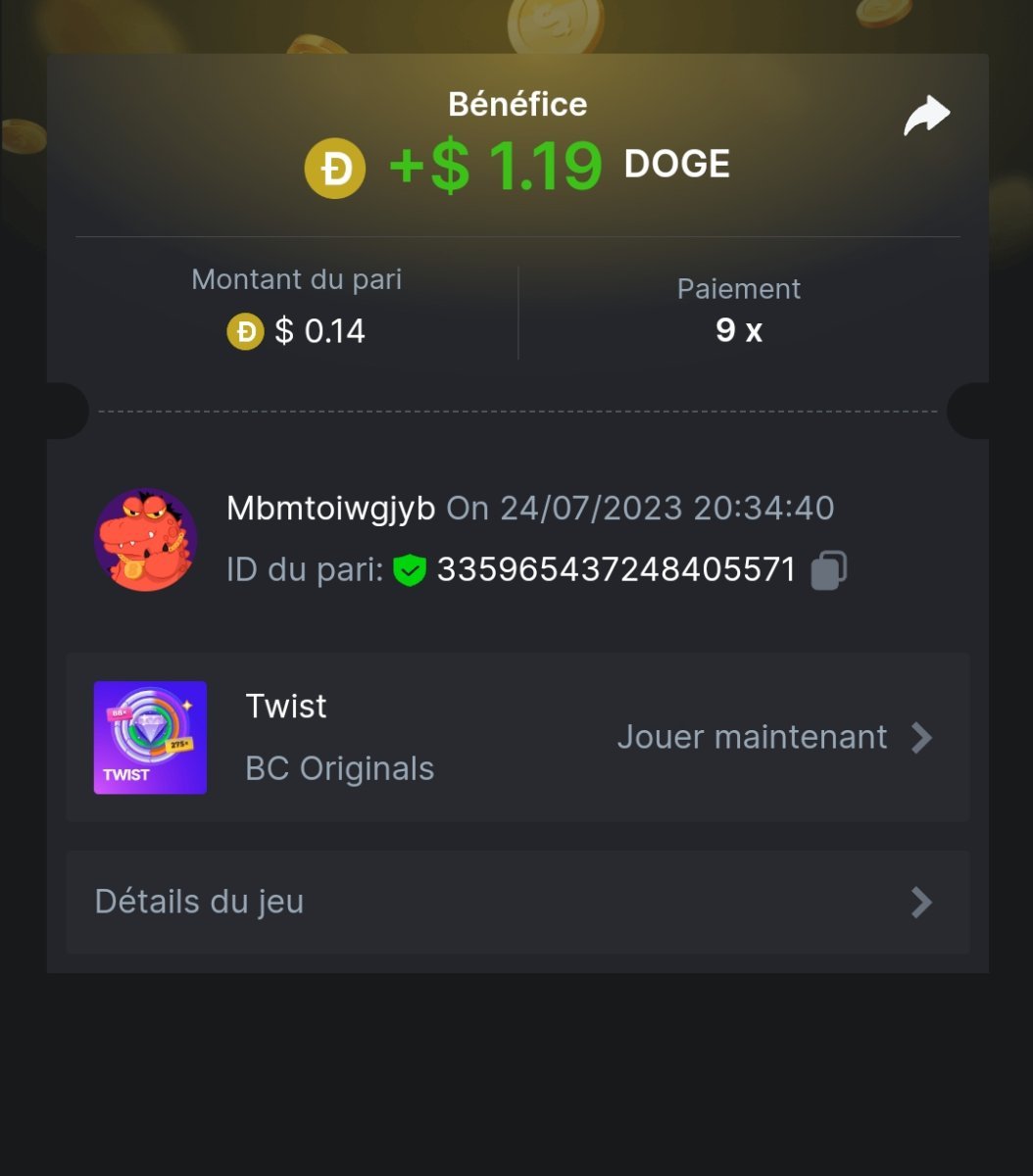Image resolution: width=1033 pixels, height=1176 pixels.
Task: Open the Twist game via Jouer maintenant
Action: point(773,737)
